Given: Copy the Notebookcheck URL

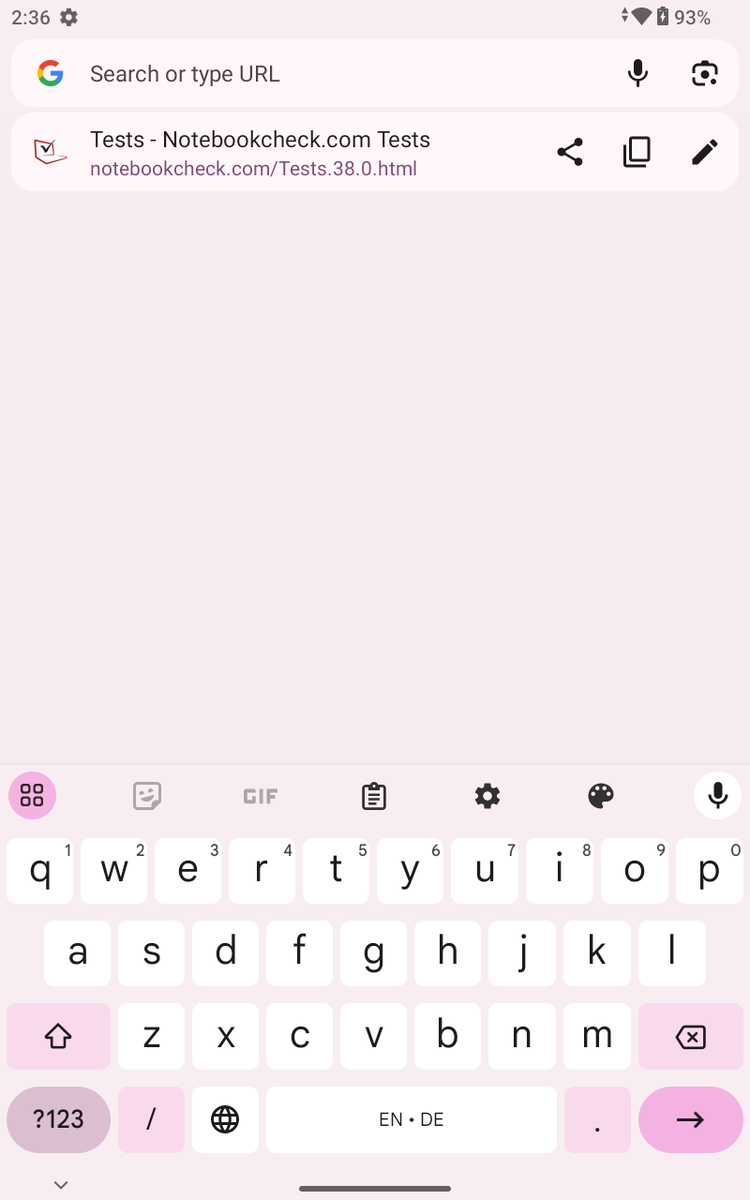Looking at the screenshot, I should 637,153.
